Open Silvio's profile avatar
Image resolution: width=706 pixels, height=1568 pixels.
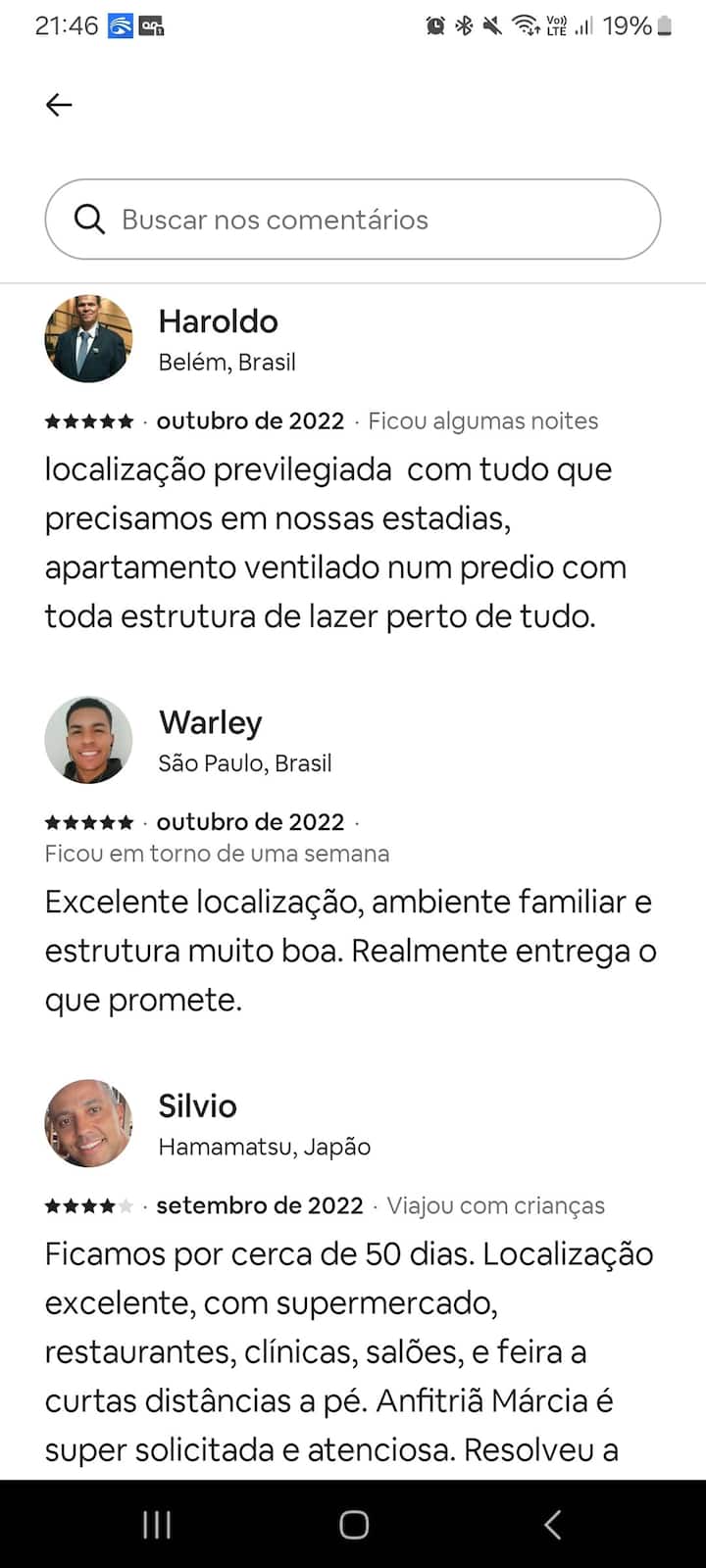(88, 1123)
